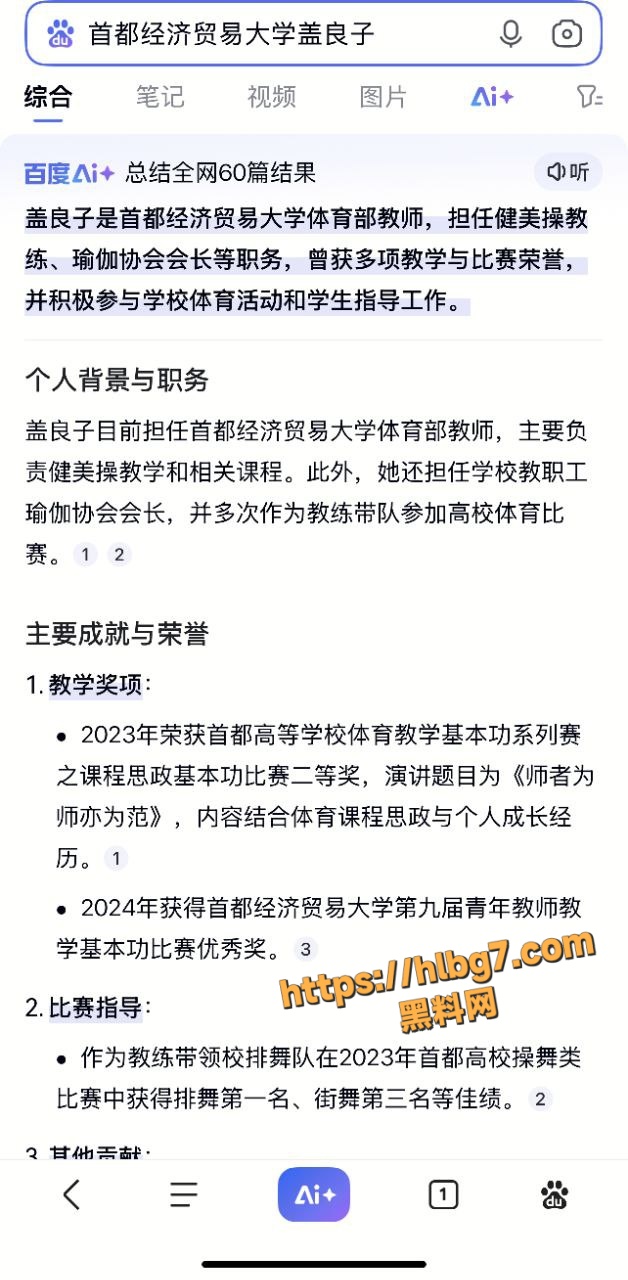The height and width of the screenshot is (1280, 628).
Task: Open citation 3 after 优秀奖
Action: (x=305, y=949)
